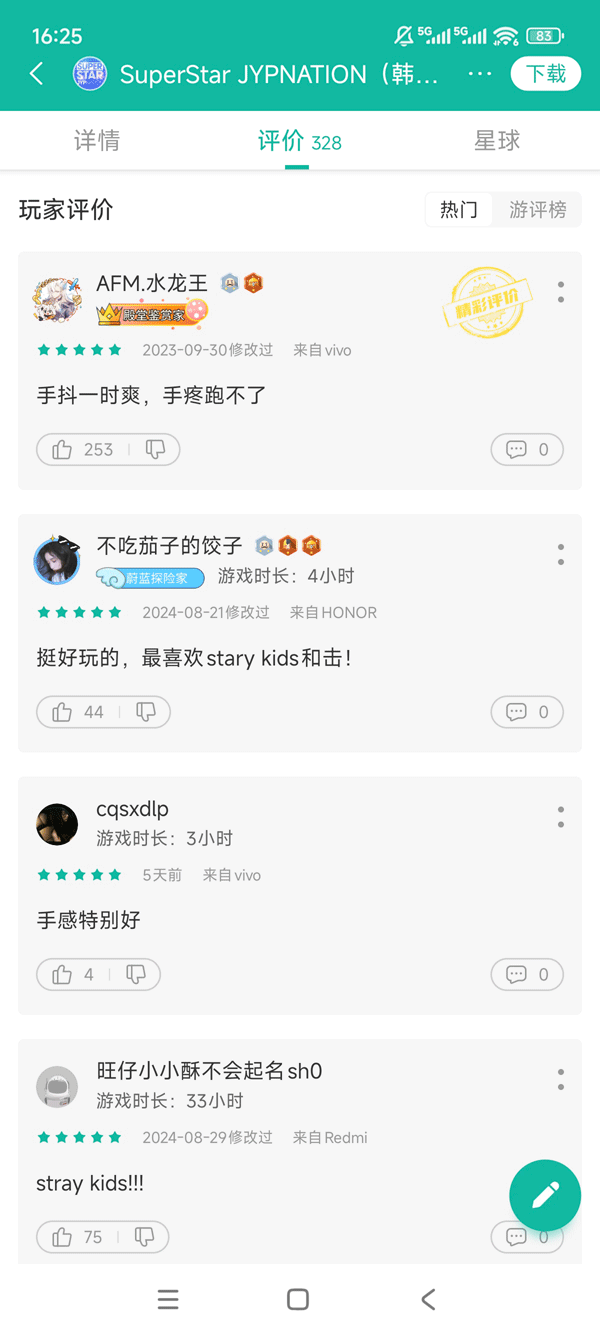This screenshot has width=600, height=1335.
Task: Dislike AFM.水龙王's review
Action: pyautogui.click(x=155, y=450)
